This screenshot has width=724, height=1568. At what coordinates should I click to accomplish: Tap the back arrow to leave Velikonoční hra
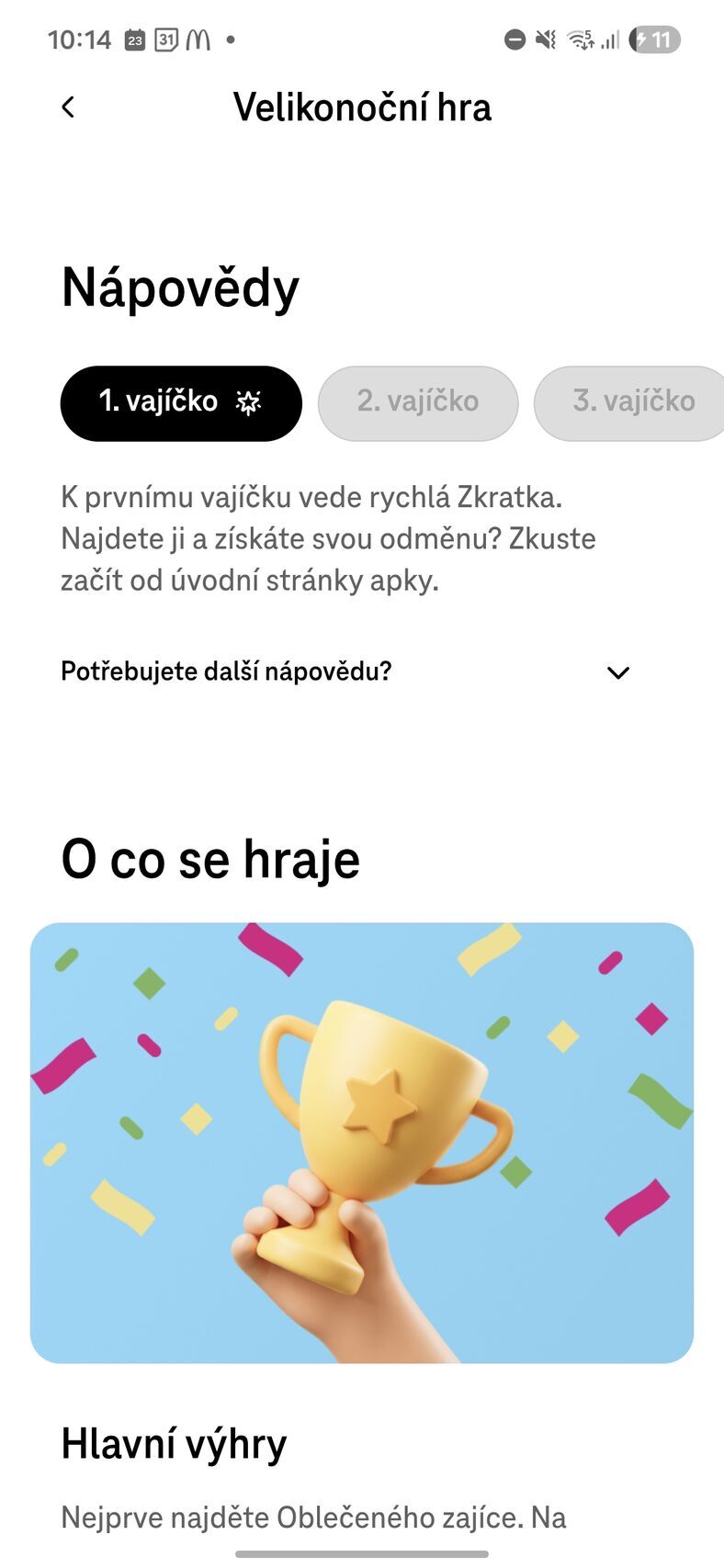[67, 107]
